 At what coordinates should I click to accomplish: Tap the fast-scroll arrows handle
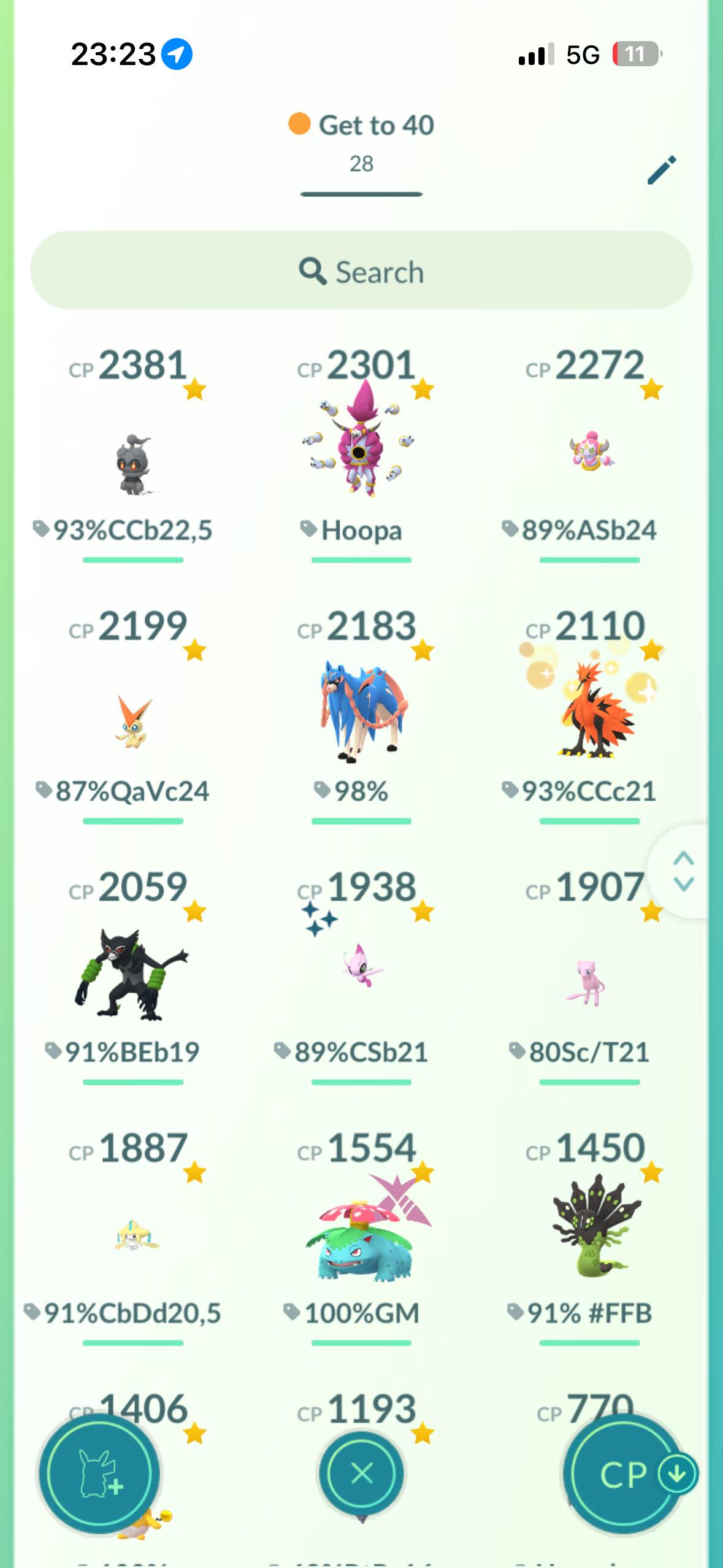[x=683, y=871]
